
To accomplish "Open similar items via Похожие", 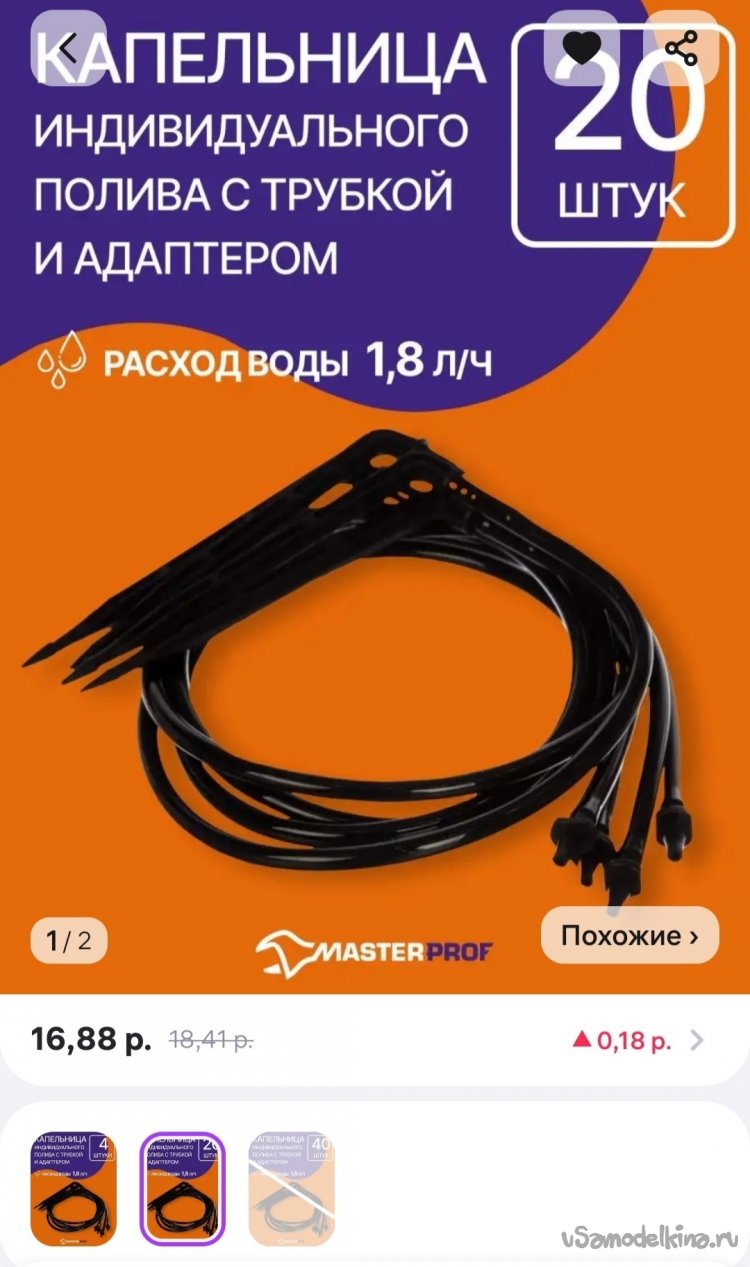I will 629,936.
